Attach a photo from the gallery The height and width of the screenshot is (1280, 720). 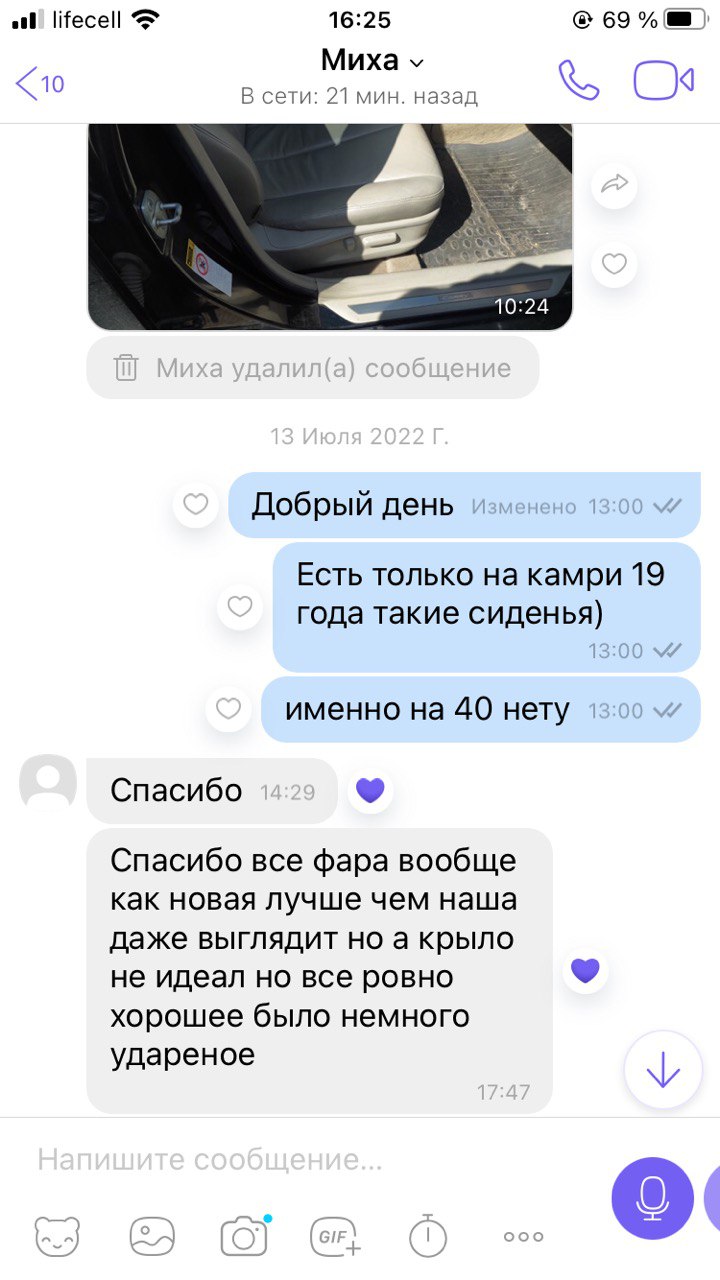tap(152, 1237)
